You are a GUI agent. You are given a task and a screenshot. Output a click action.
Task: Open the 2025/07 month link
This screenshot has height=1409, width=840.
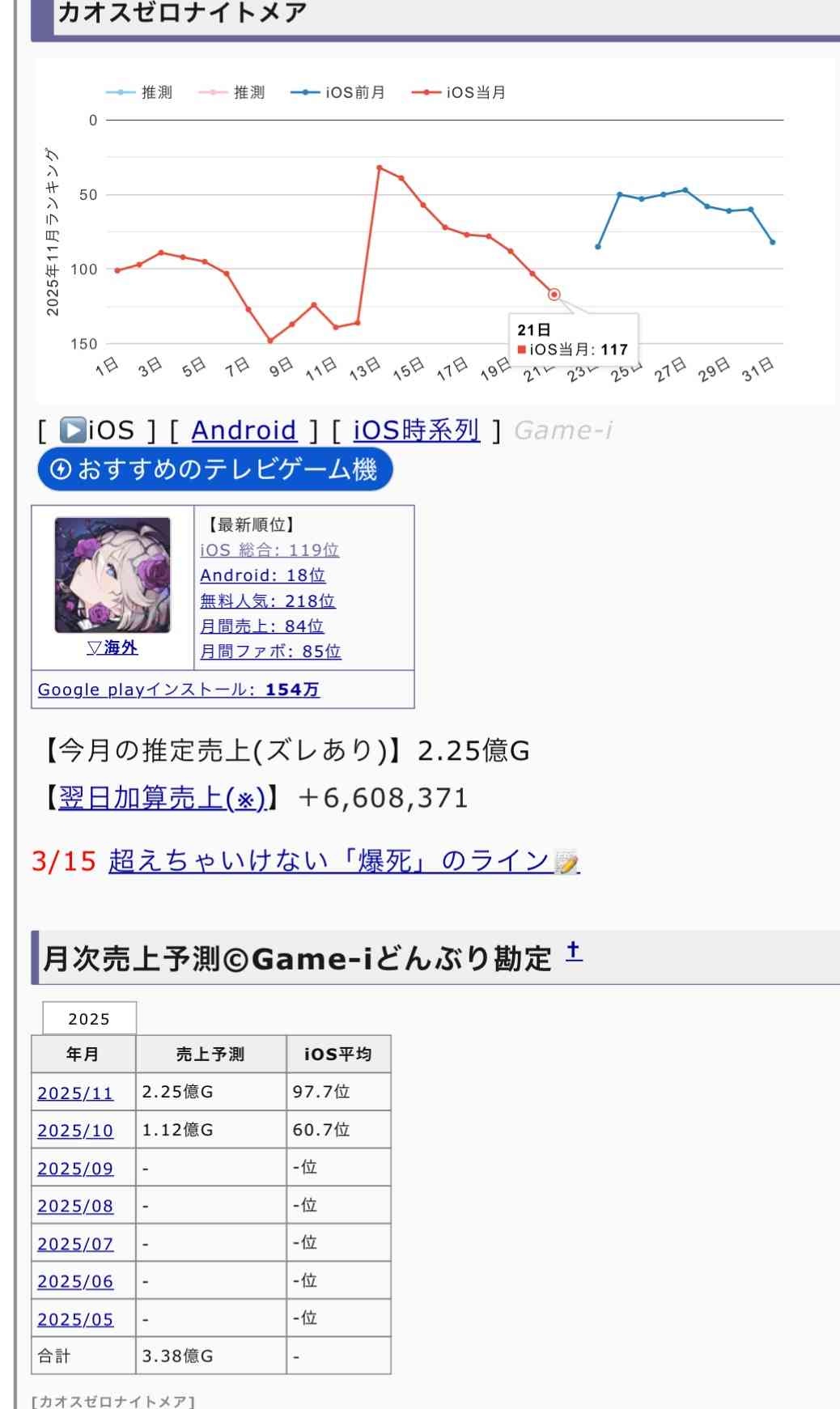[x=75, y=1244]
